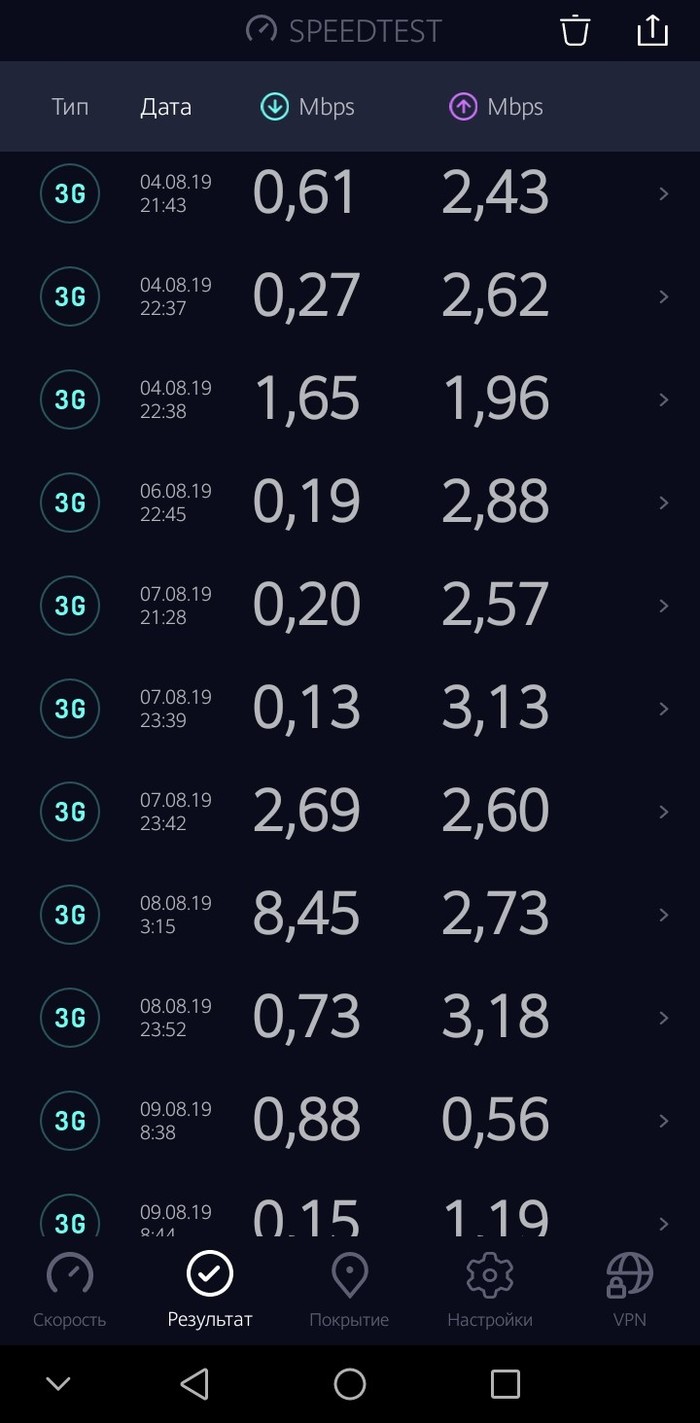700x1423 pixels.
Task: Open the result from 07.08.19 23:39
Action: 350,709
